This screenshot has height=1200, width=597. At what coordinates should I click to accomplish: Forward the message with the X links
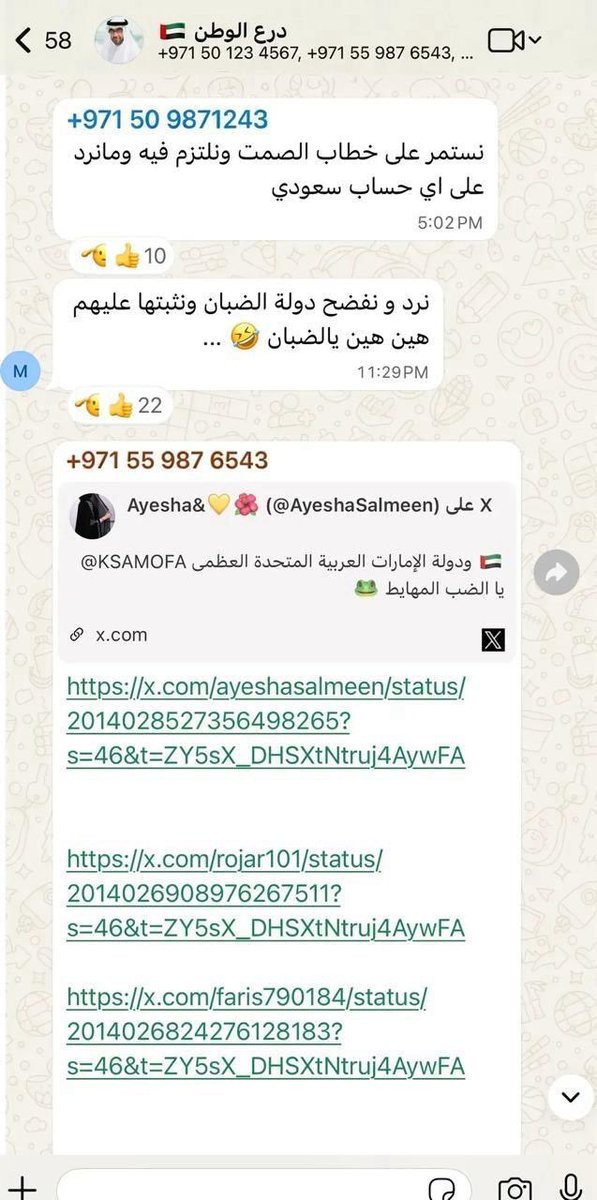pos(555,571)
